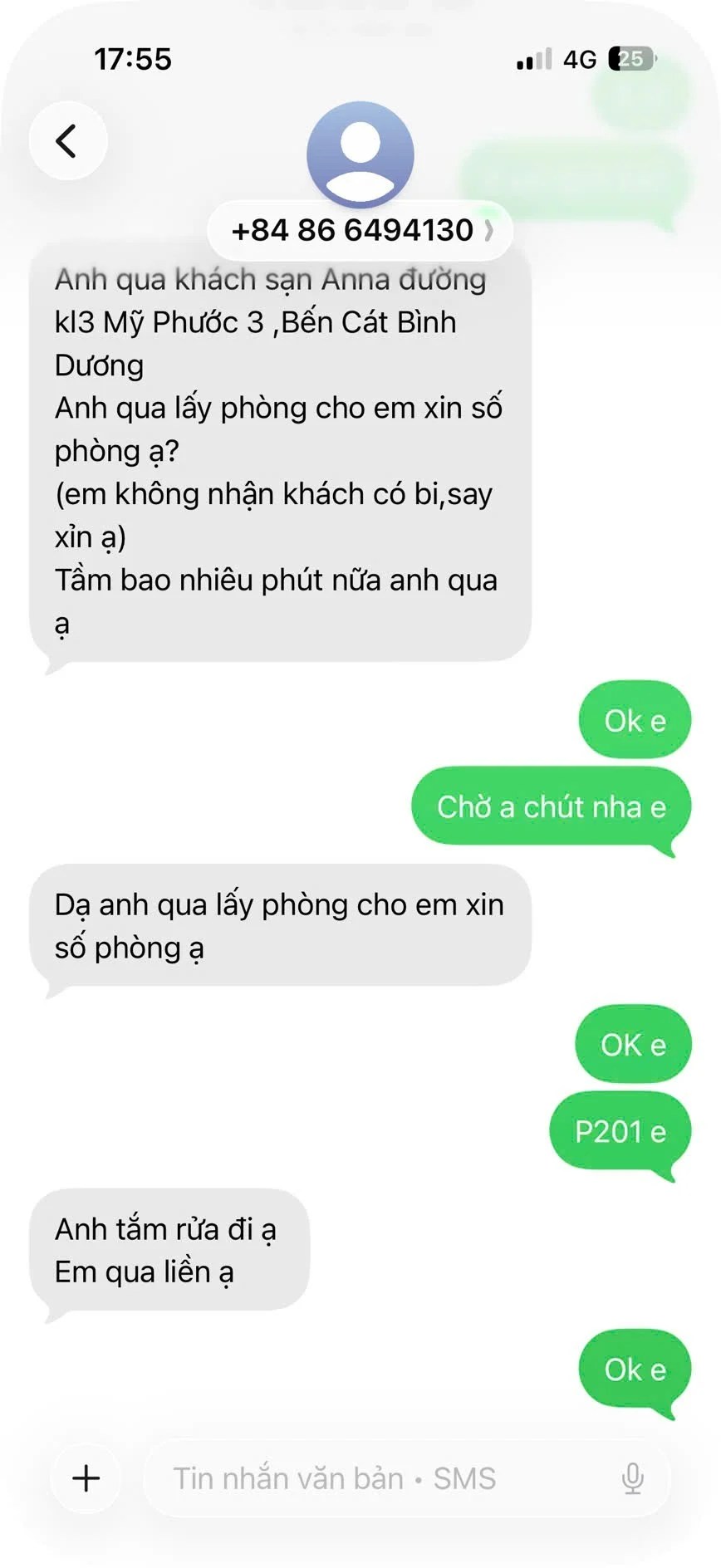The height and width of the screenshot is (1568, 721).
Task: Open contact details for +84 86 6494130
Action: (360, 230)
